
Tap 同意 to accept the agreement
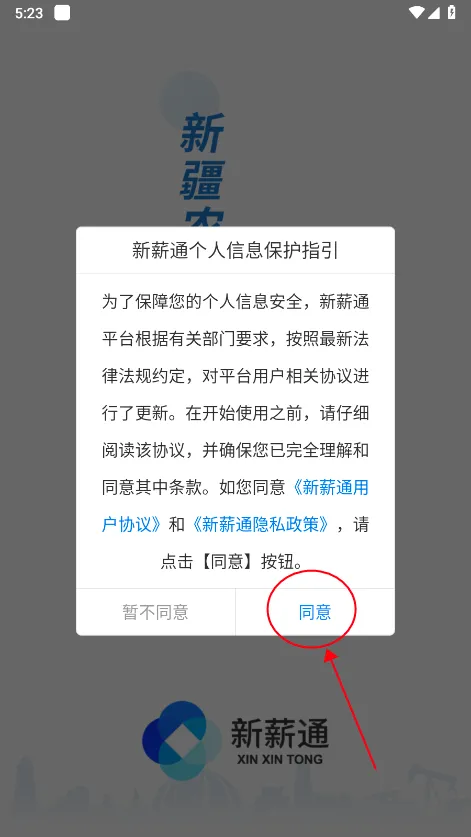pyautogui.click(x=315, y=612)
